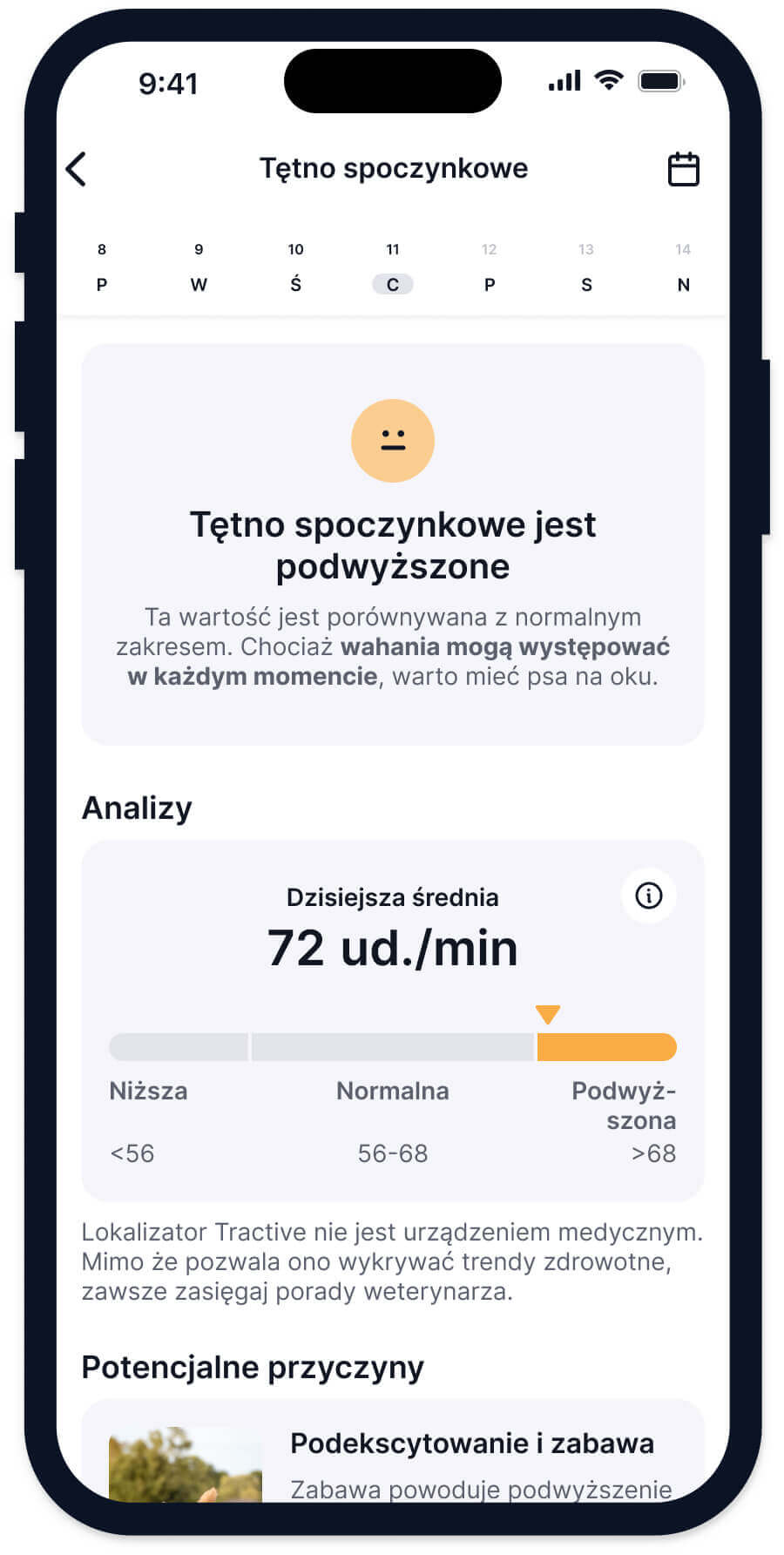Go back using the left chevron arrow
This screenshot has width=784, height=1555.
(x=77, y=168)
